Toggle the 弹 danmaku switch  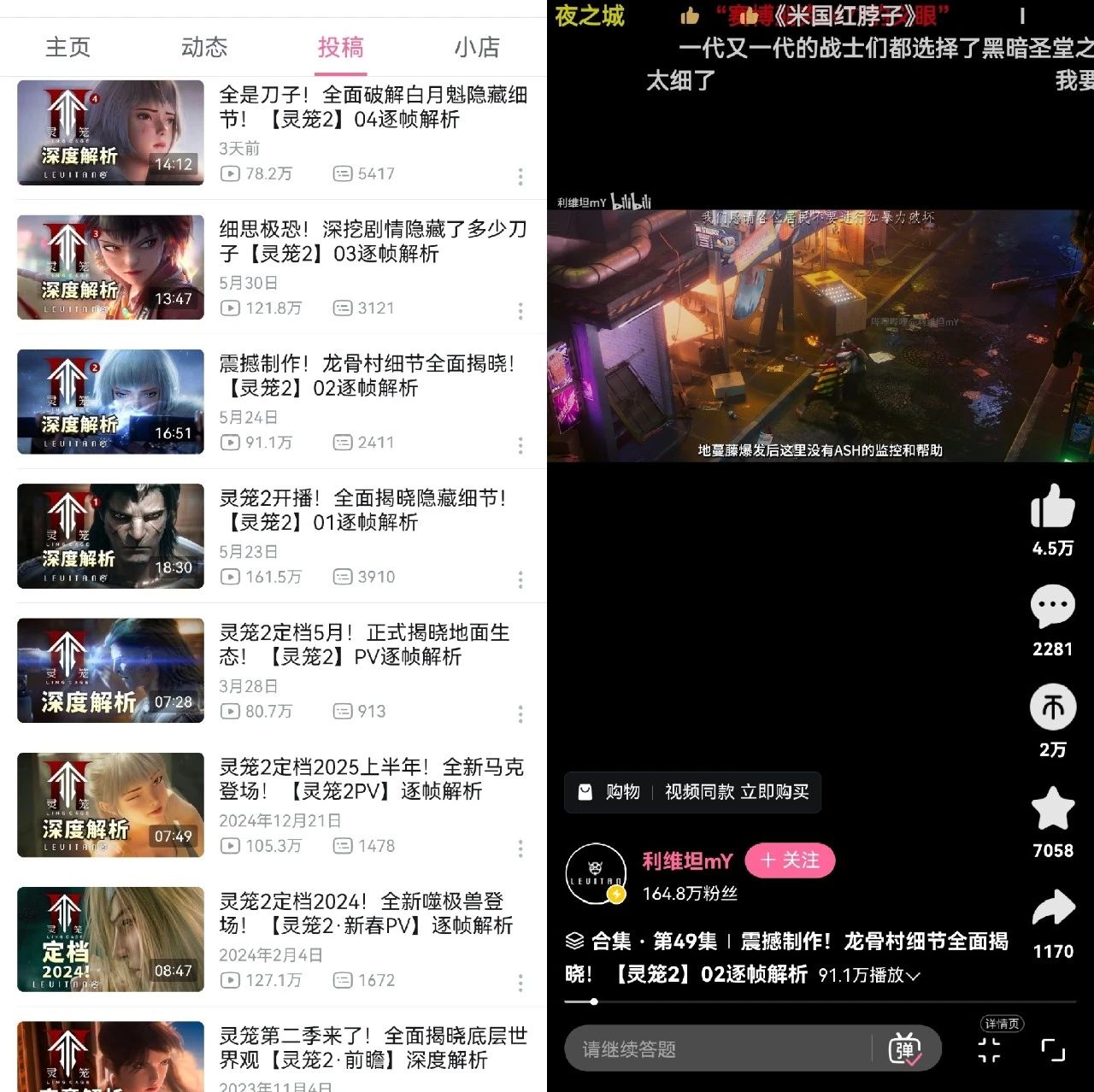click(905, 1048)
